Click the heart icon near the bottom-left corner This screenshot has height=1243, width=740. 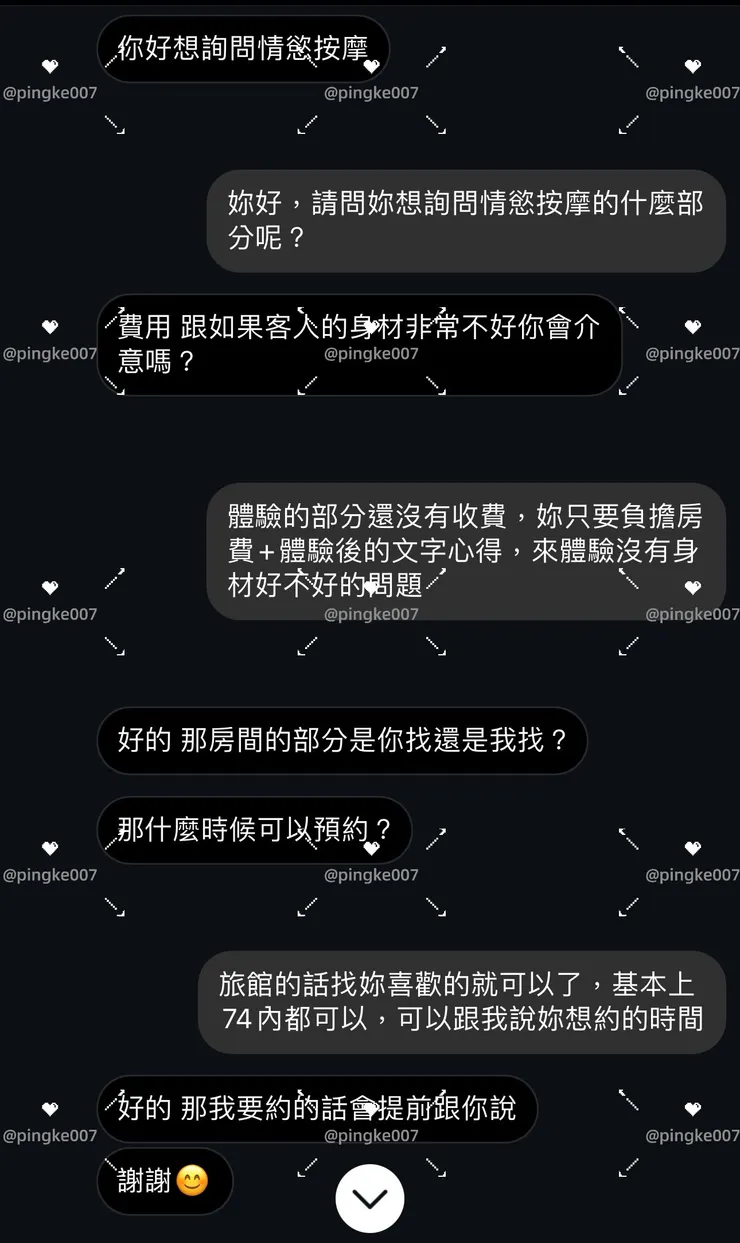point(47,1108)
